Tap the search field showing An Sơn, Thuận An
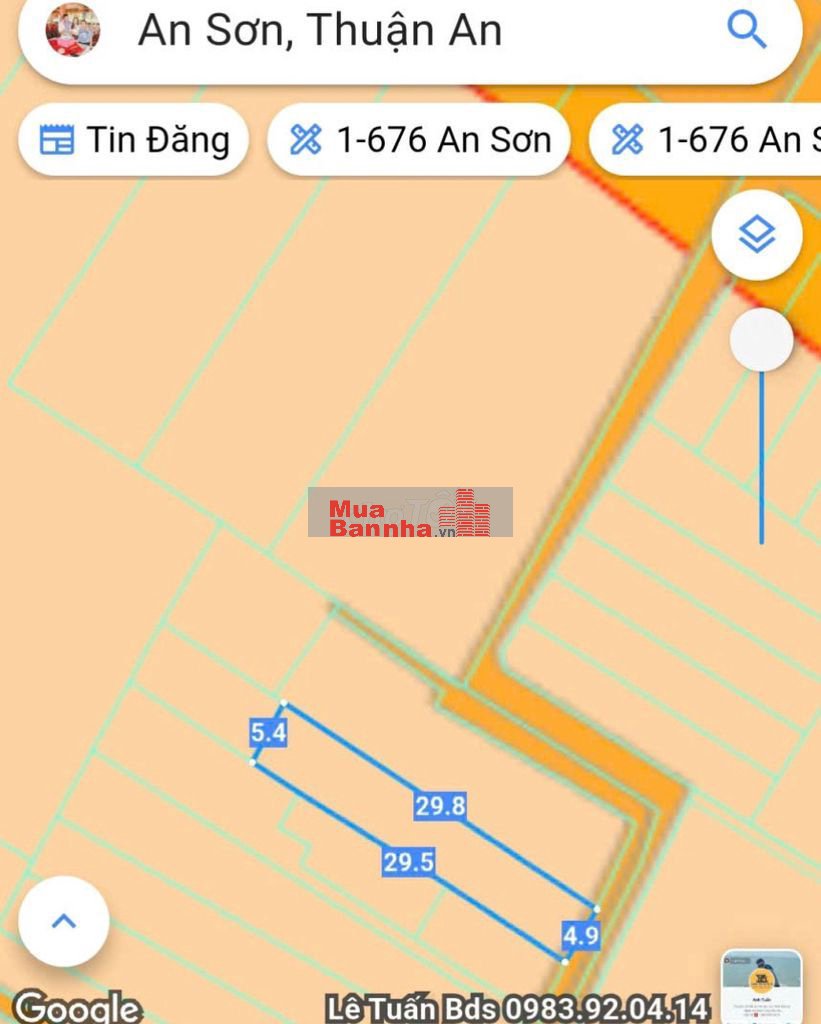 (x=400, y=31)
